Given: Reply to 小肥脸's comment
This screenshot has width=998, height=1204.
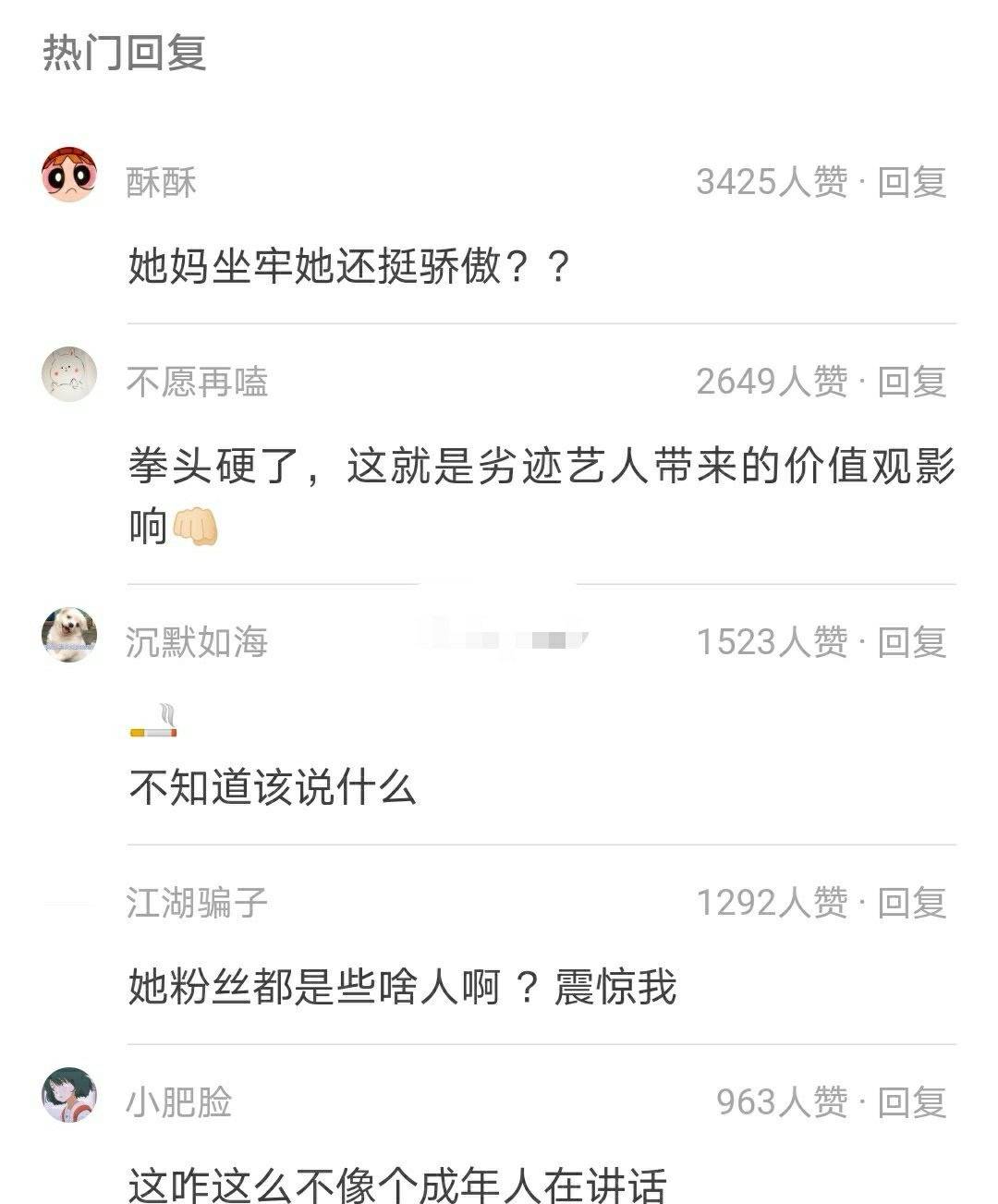Looking at the screenshot, I should 911,1101.
